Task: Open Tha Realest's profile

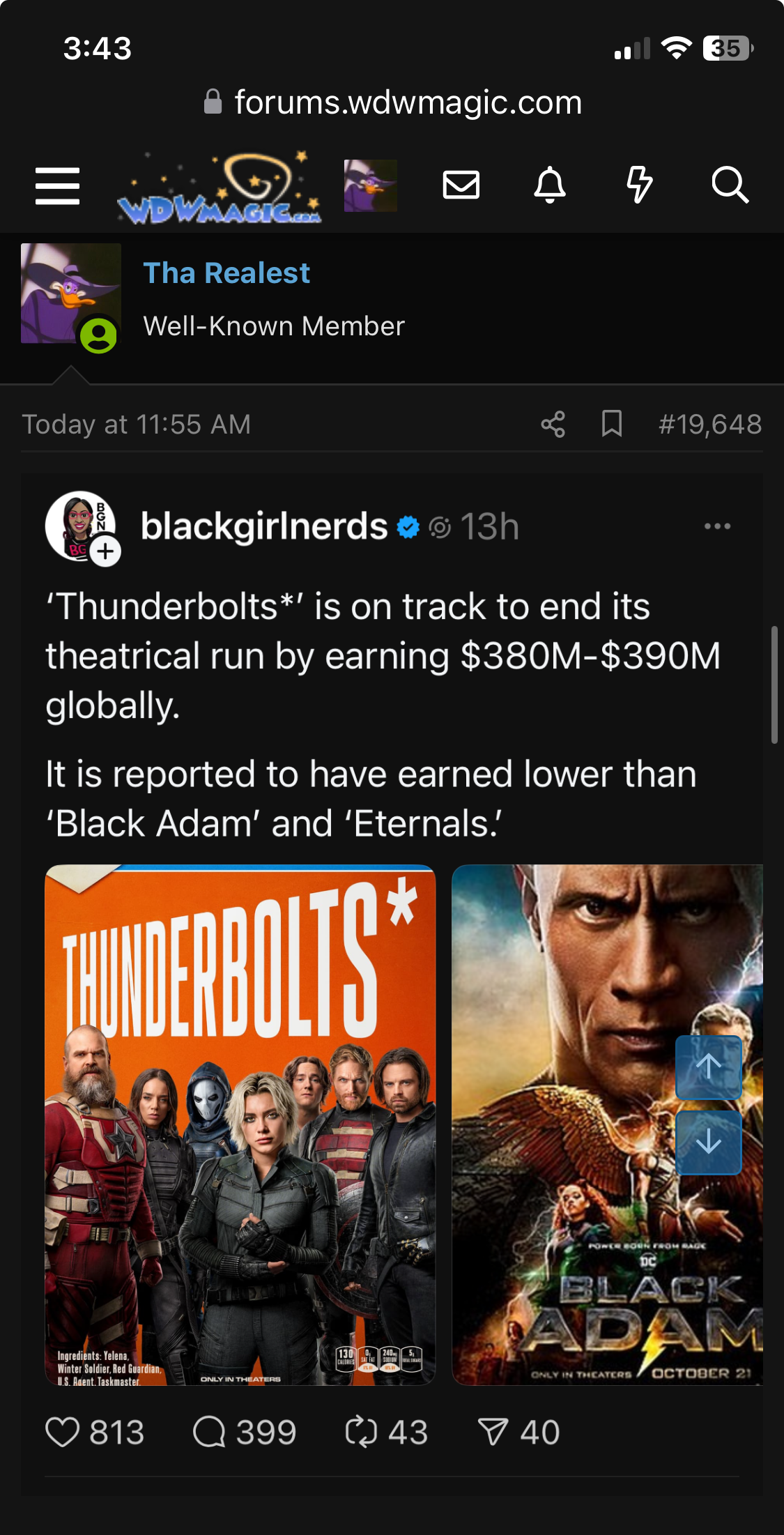Action: click(x=226, y=273)
